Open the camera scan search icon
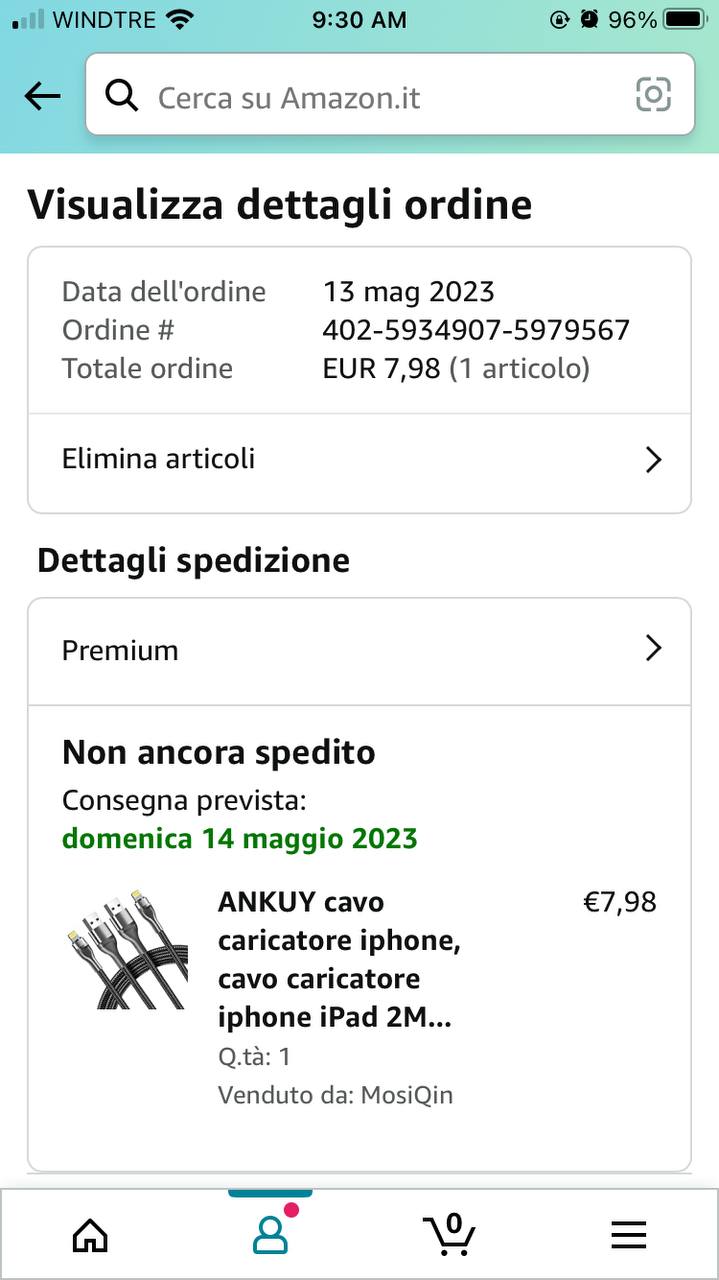 click(653, 95)
